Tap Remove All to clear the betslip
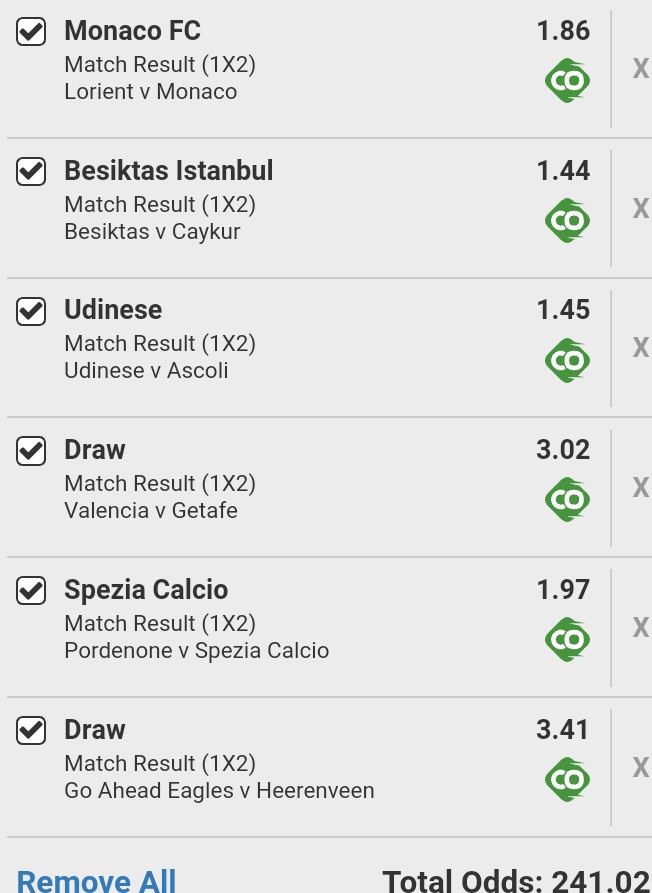 (96, 880)
